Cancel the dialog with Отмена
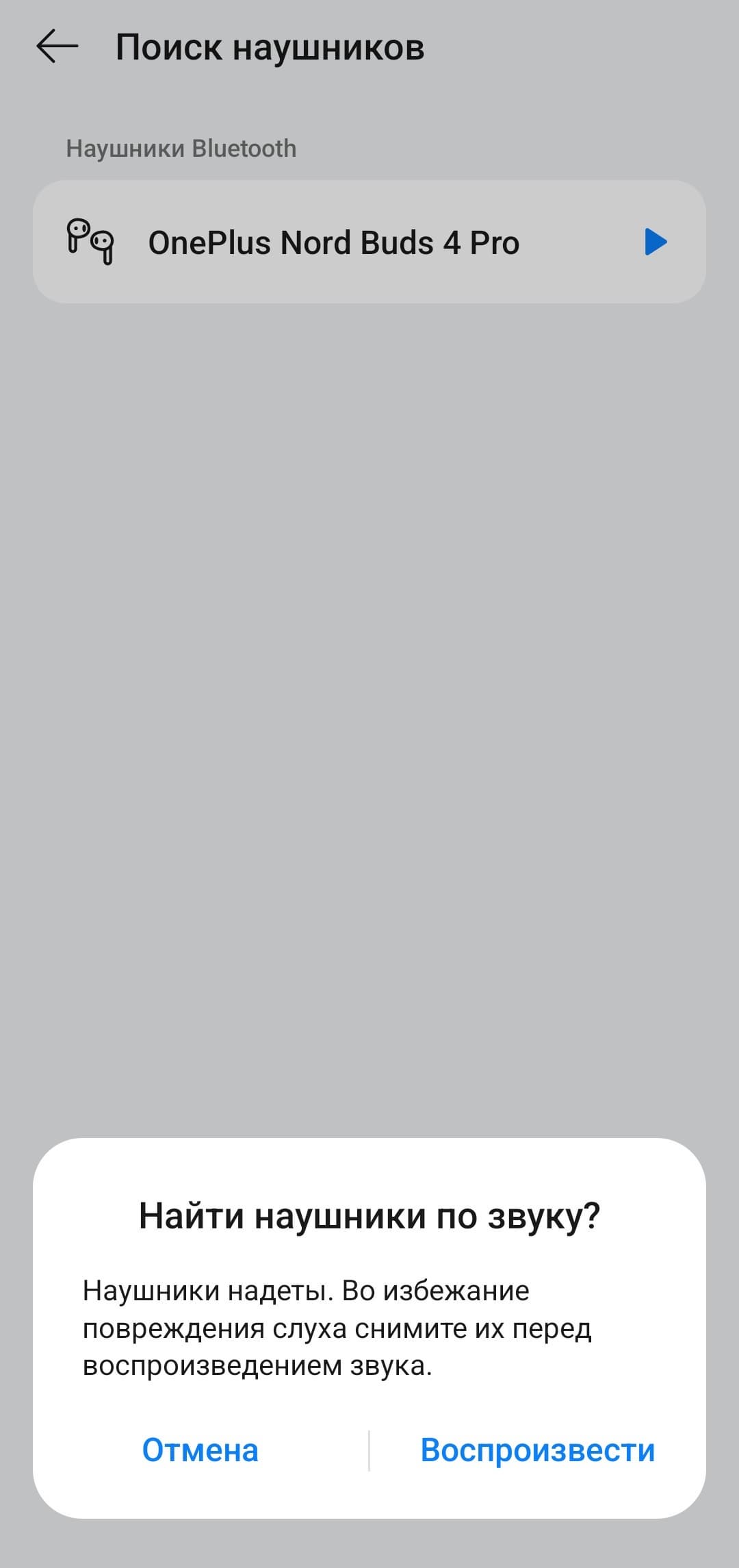Screen dimensions: 739x1568 coord(200,1450)
